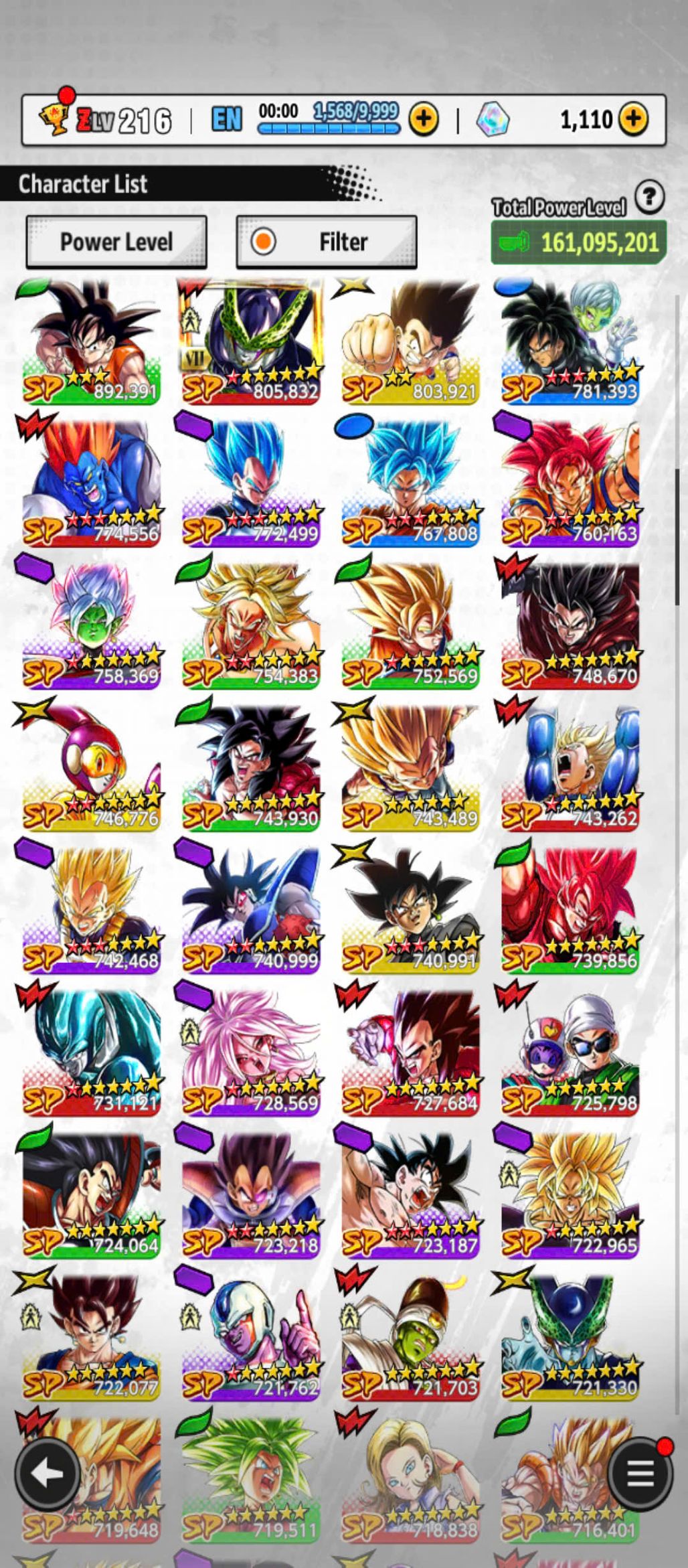Choose the character card showing 728,569
The height and width of the screenshot is (1568, 688).
pos(250,1052)
